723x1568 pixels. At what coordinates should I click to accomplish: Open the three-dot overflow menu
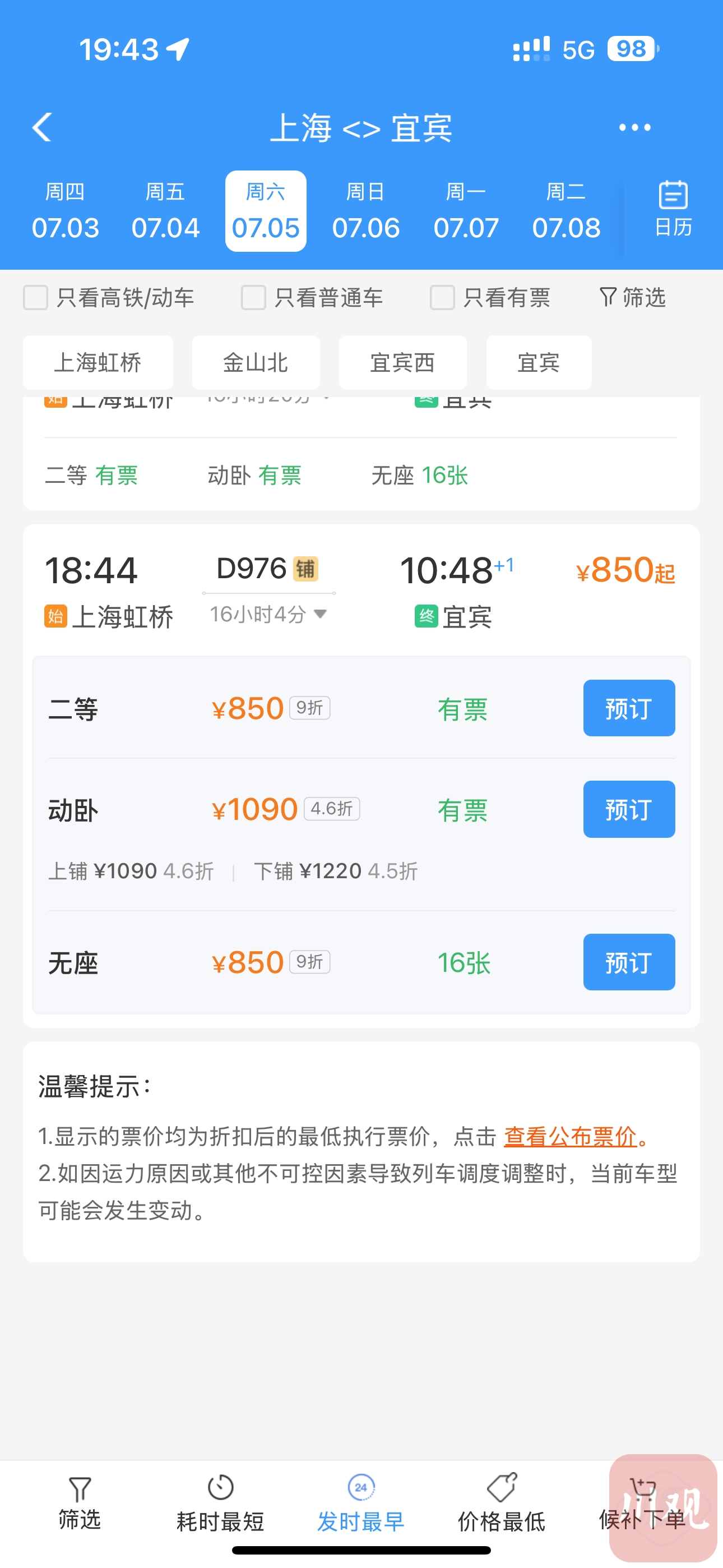[634, 127]
